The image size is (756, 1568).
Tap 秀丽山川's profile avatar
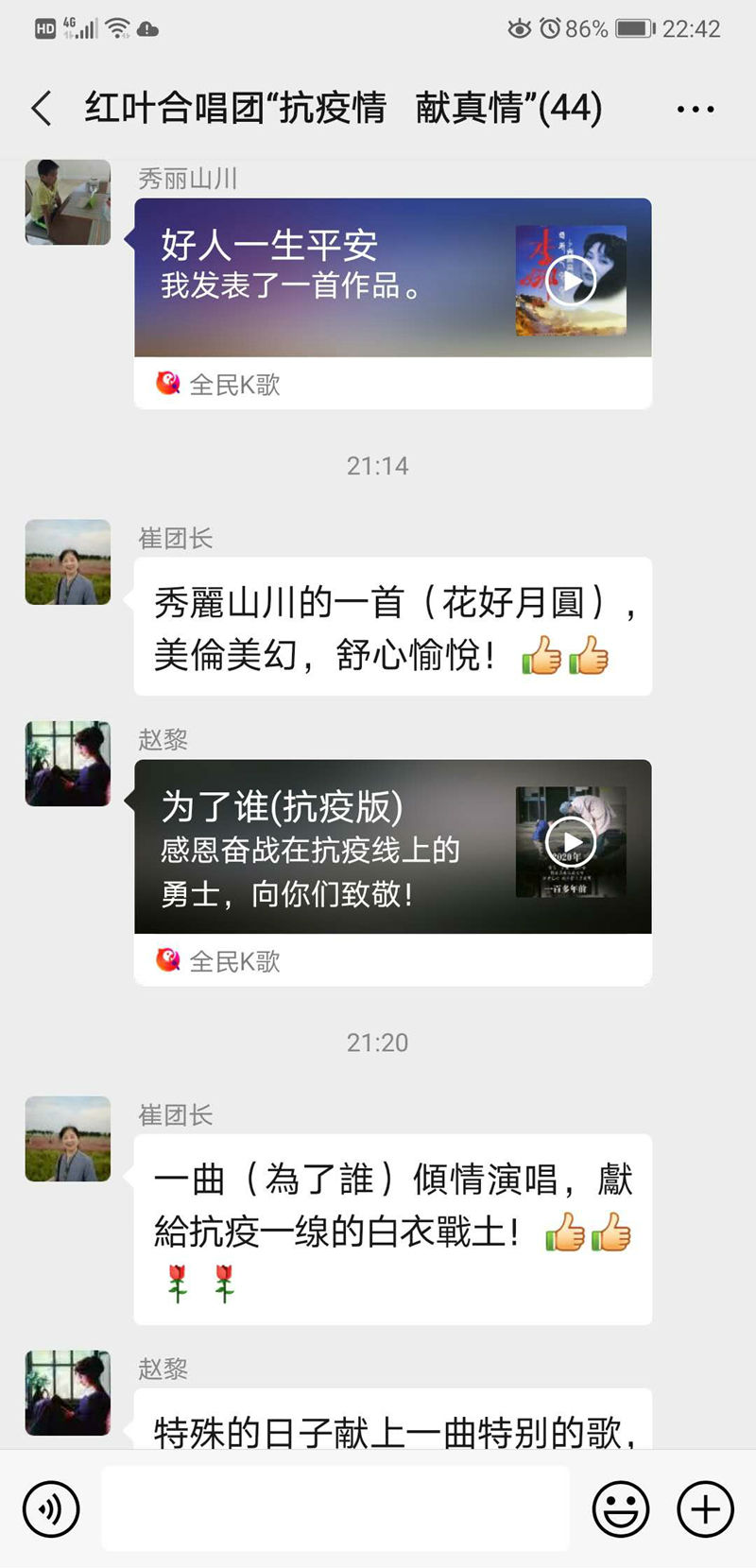[x=67, y=202]
